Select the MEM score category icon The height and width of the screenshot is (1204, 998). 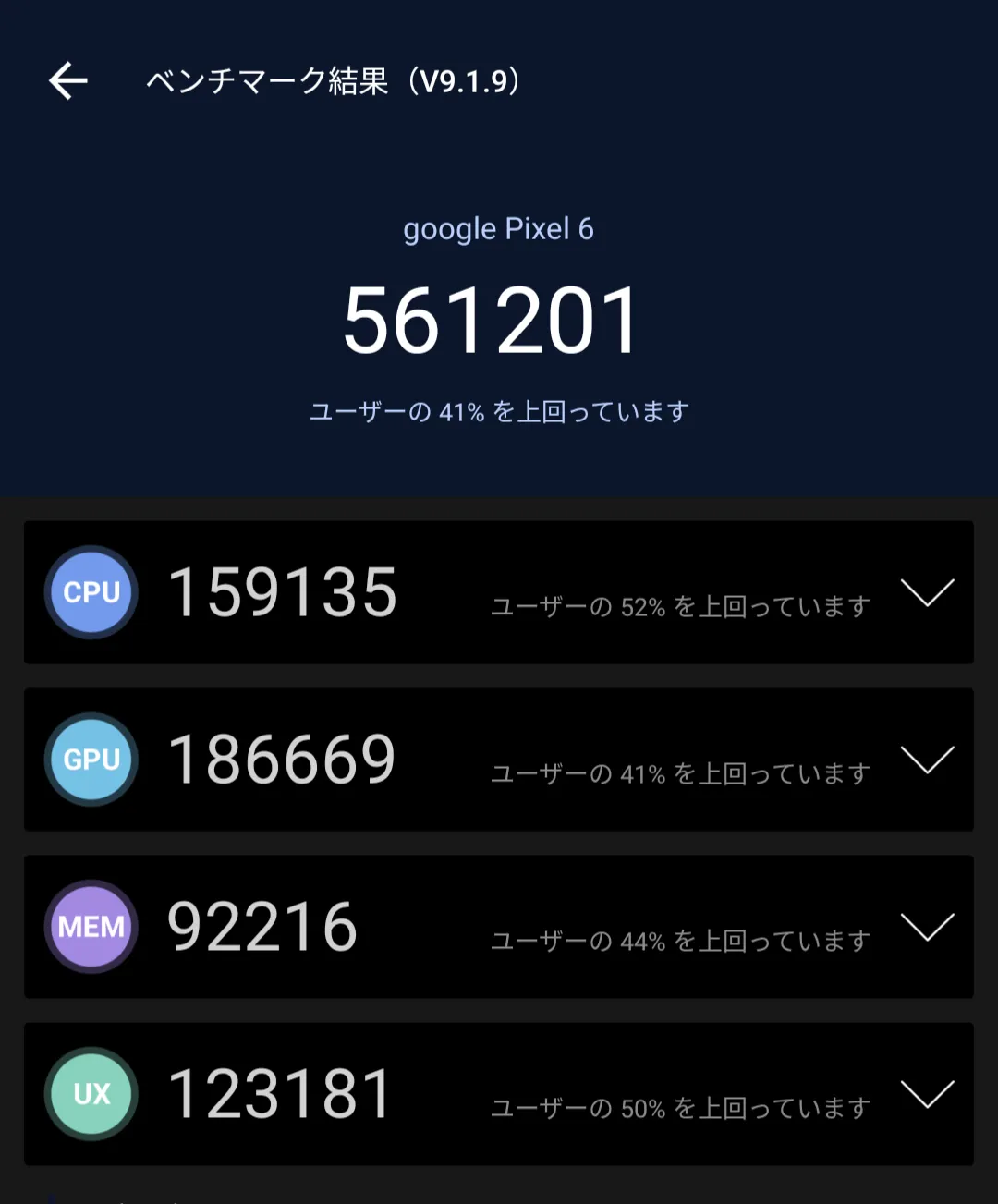pyautogui.click(x=91, y=927)
